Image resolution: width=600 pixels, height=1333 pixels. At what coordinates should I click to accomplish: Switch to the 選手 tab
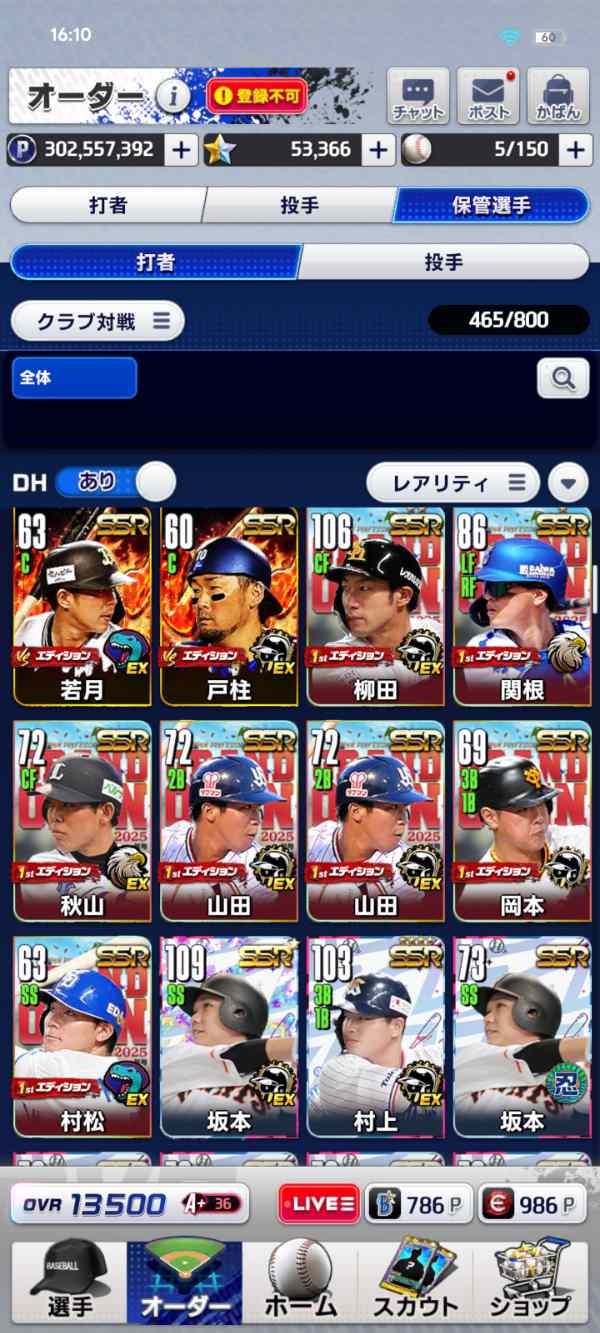(x=70, y=1282)
